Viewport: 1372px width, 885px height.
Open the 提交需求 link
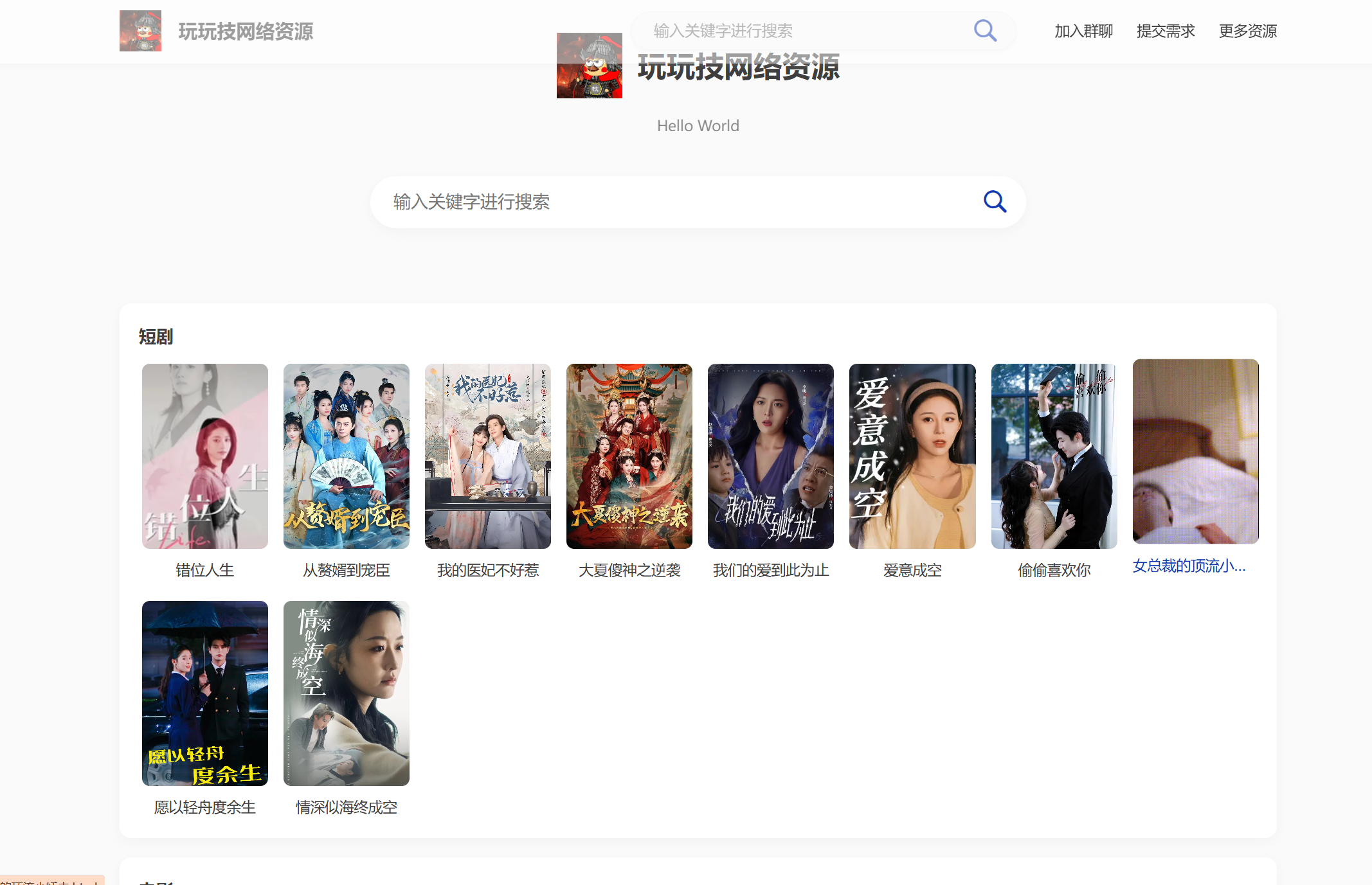click(1165, 31)
